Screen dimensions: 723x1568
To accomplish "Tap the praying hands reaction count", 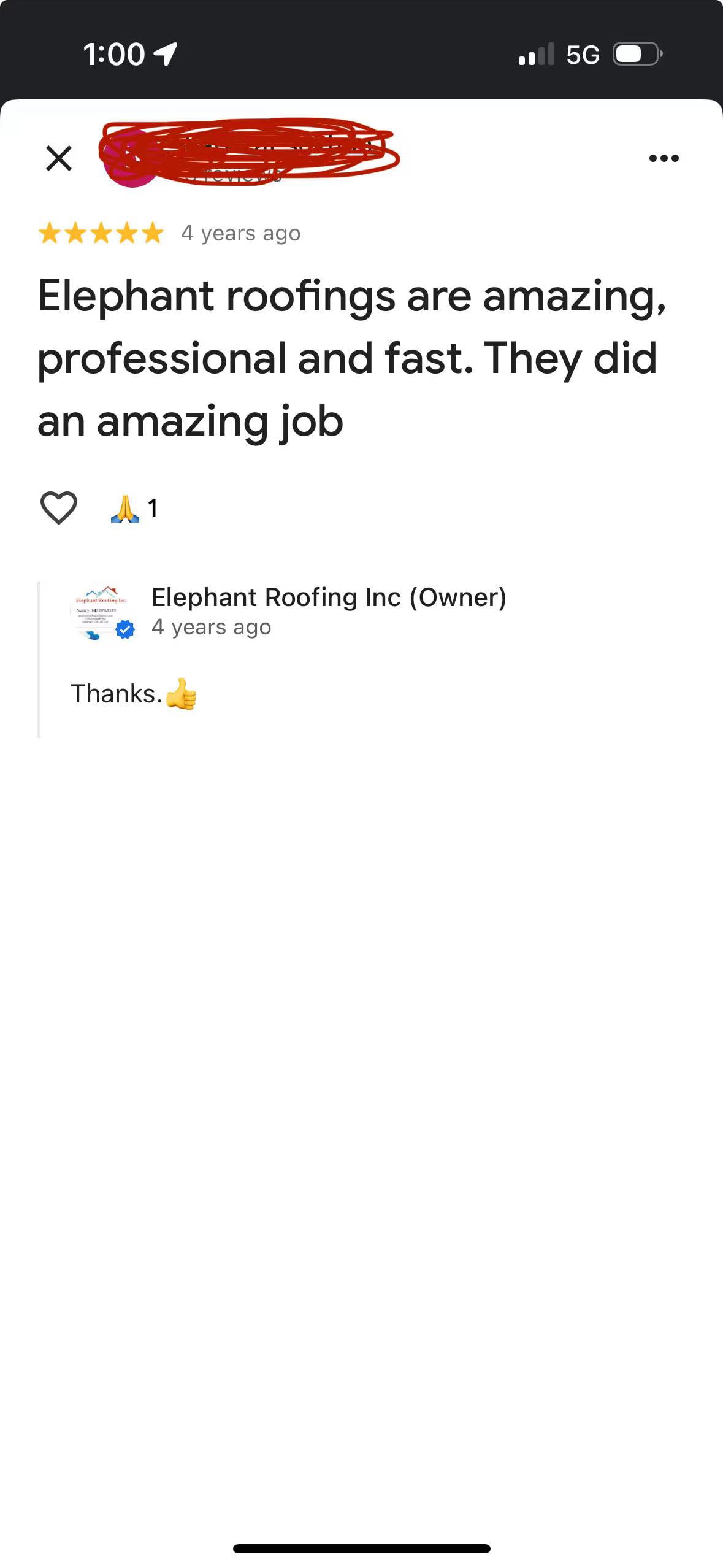I will click(134, 509).
